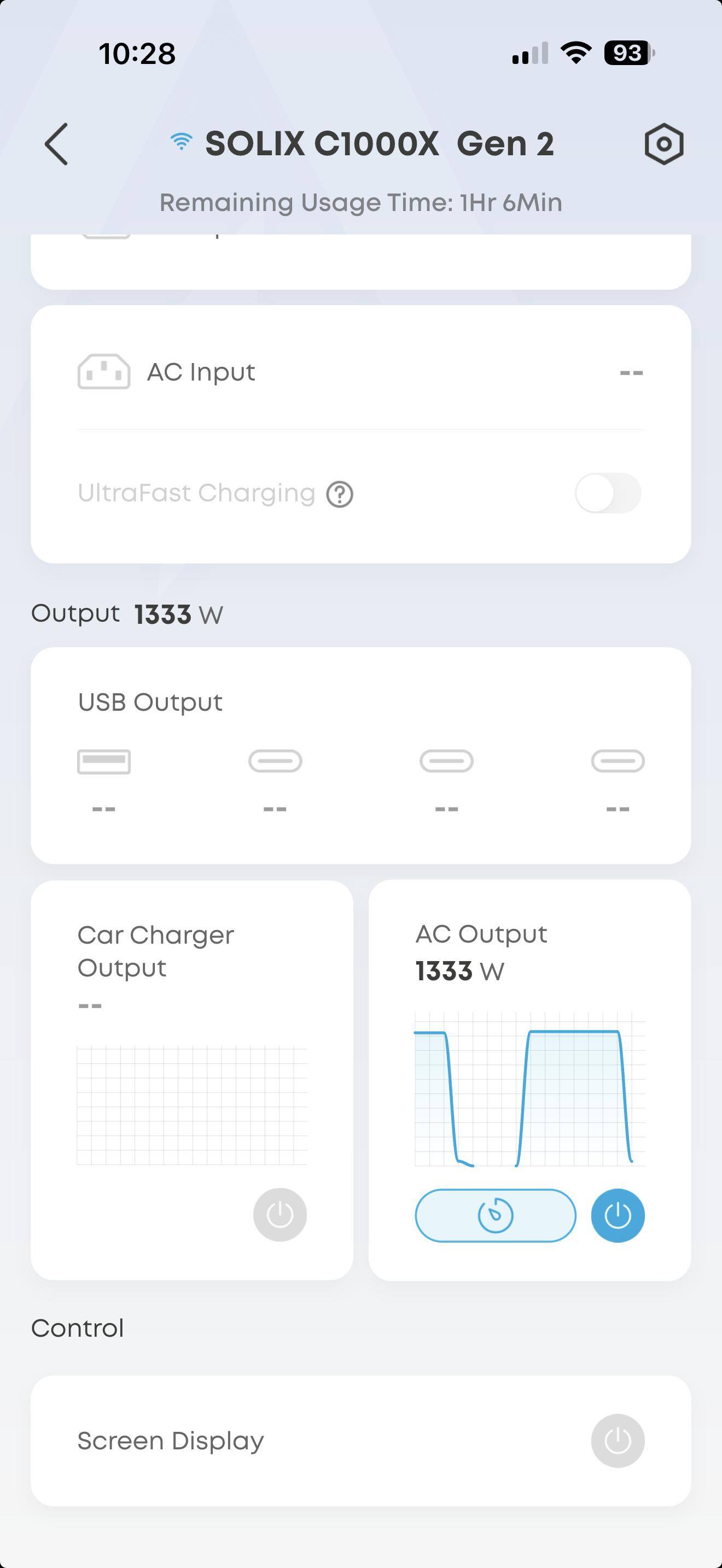Screen dimensions: 722x1568
Task: Open the AC Output timer control
Action: (x=494, y=1215)
